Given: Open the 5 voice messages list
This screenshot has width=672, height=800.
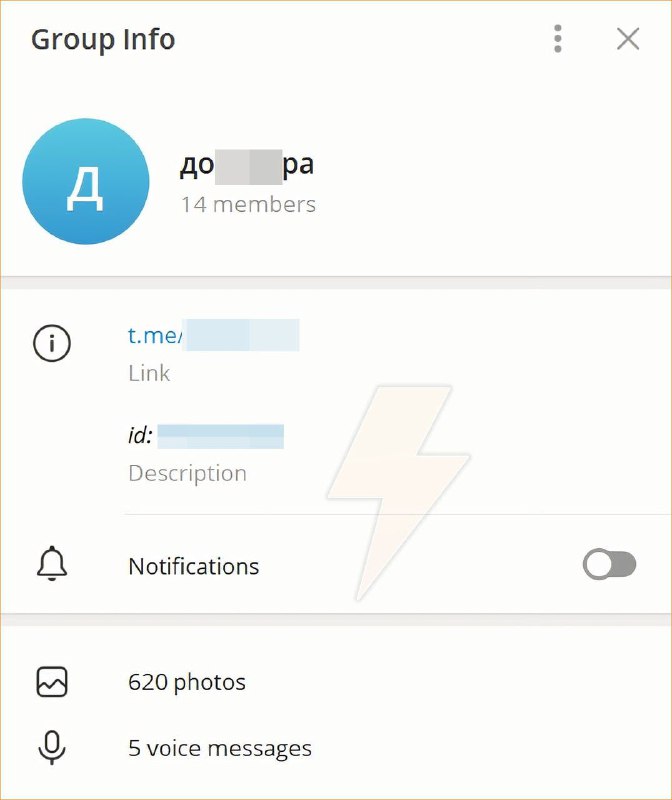Looking at the screenshot, I should 220,748.
